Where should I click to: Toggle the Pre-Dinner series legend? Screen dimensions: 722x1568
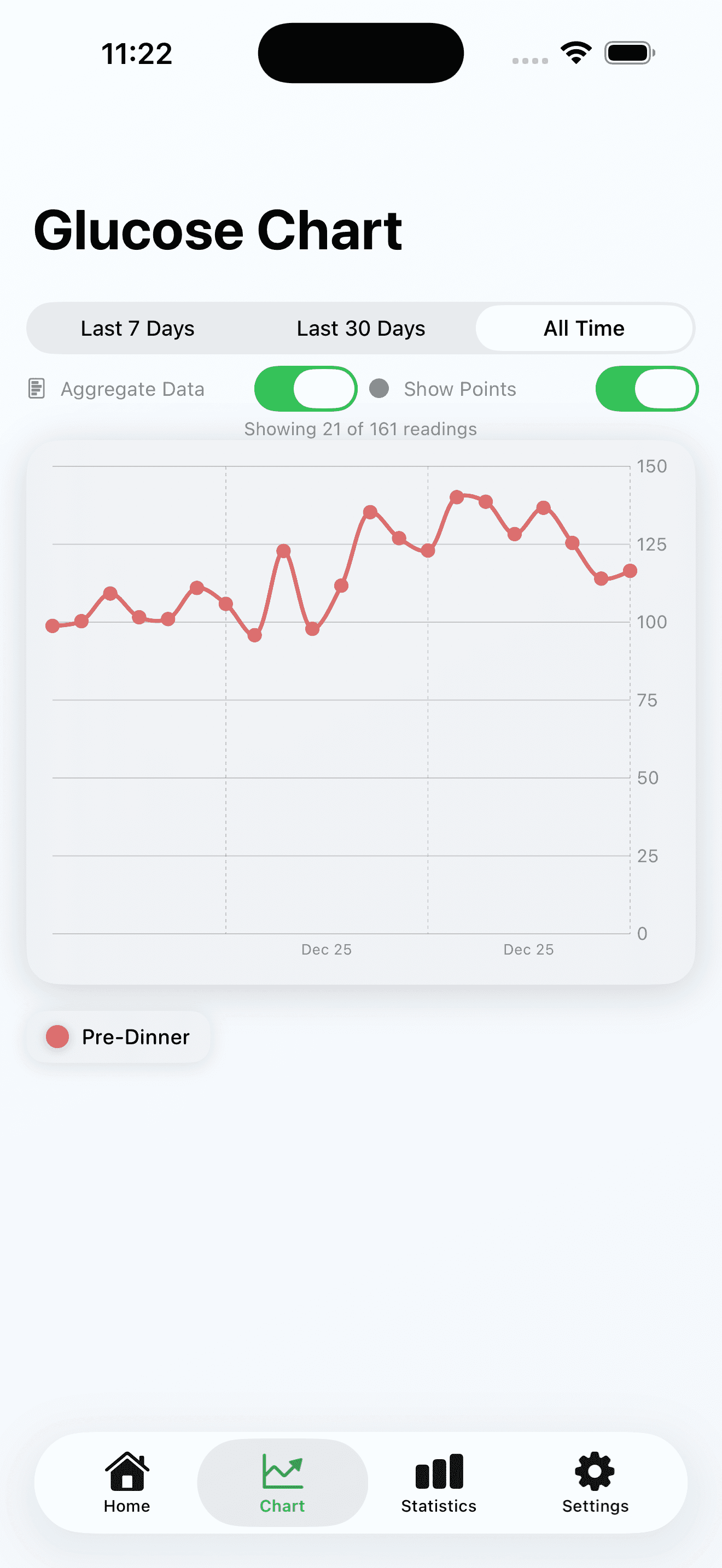119,1036
